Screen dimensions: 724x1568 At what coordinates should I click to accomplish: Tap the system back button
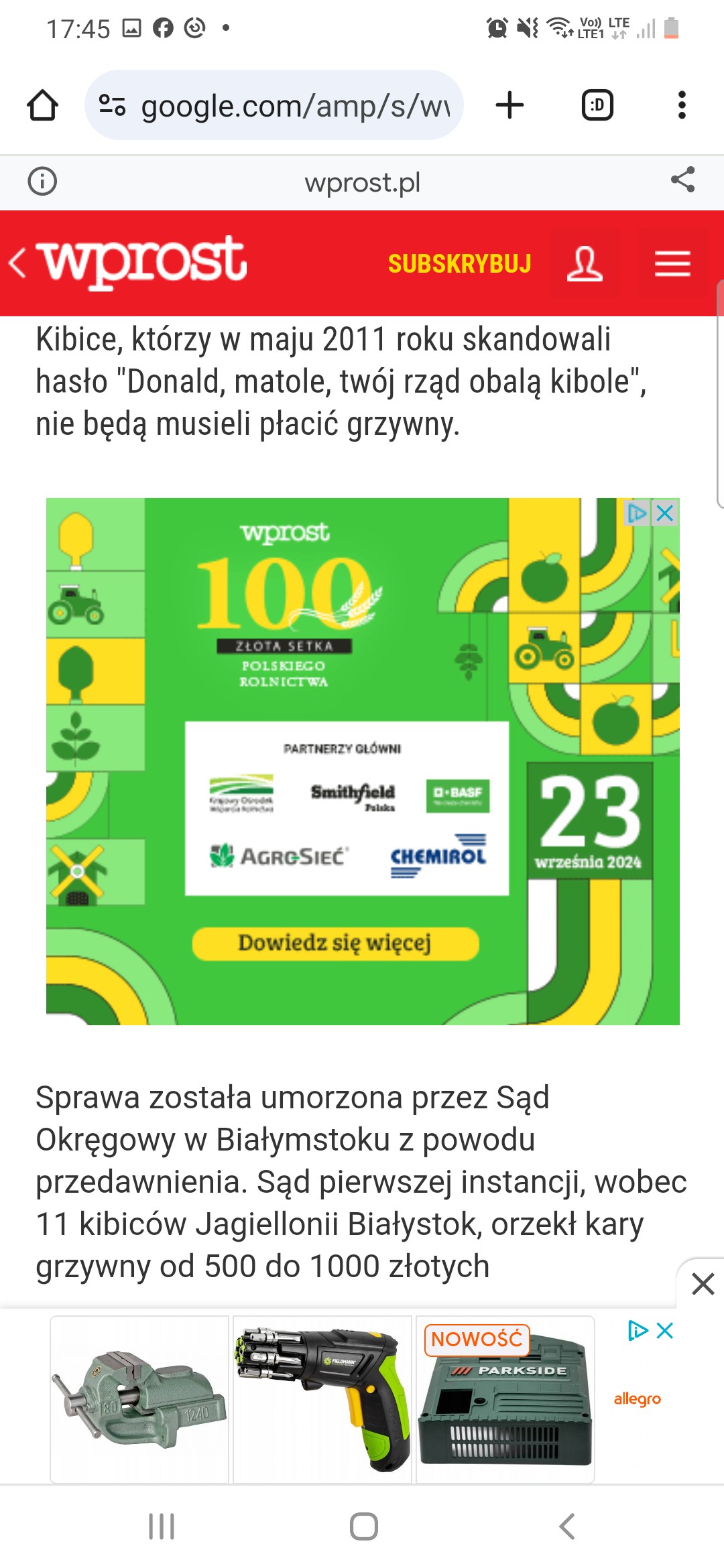[x=567, y=1526]
